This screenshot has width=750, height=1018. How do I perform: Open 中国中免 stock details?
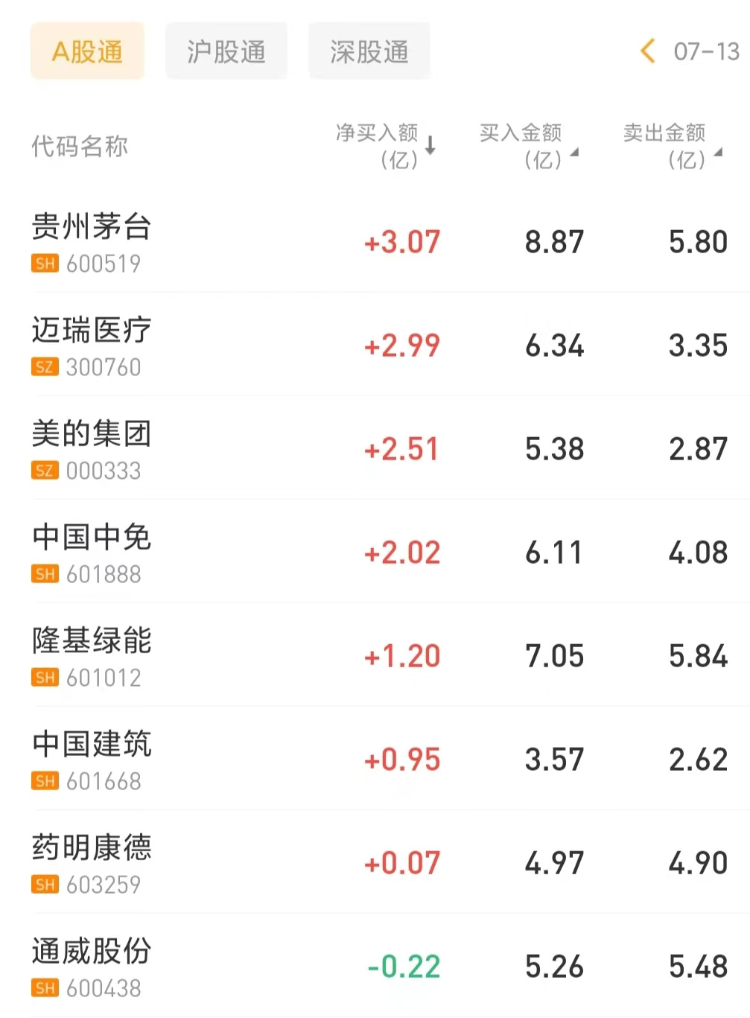pos(92,552)
